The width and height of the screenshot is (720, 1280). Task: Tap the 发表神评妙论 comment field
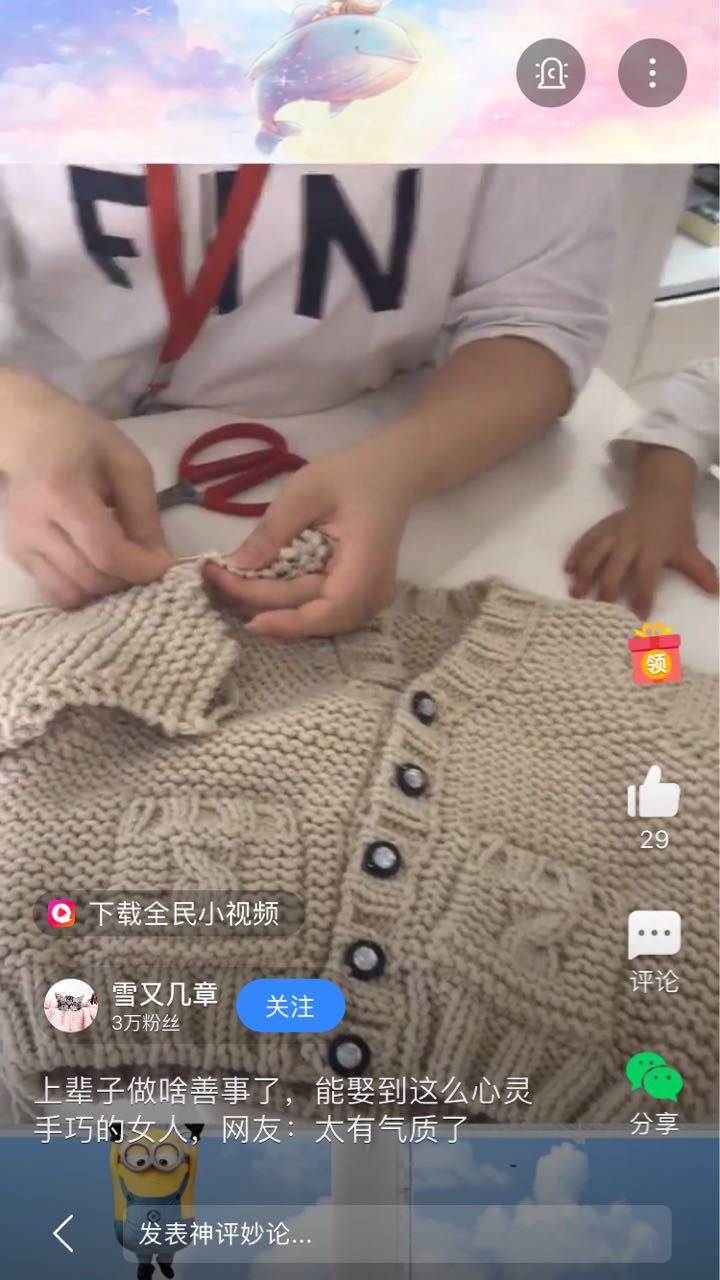[395, 1233]
